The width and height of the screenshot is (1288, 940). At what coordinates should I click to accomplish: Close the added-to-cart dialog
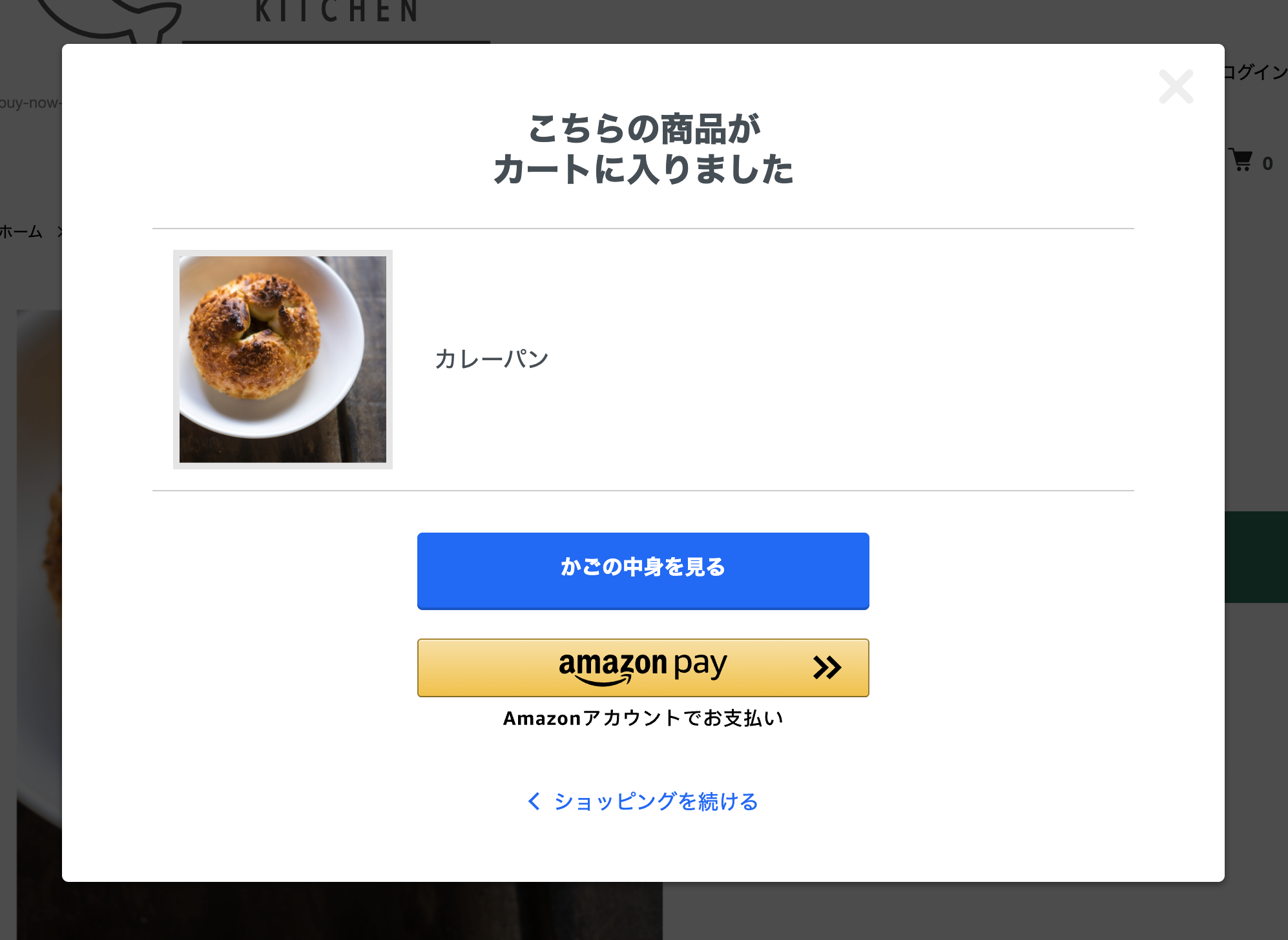(x=1176, y=87)
